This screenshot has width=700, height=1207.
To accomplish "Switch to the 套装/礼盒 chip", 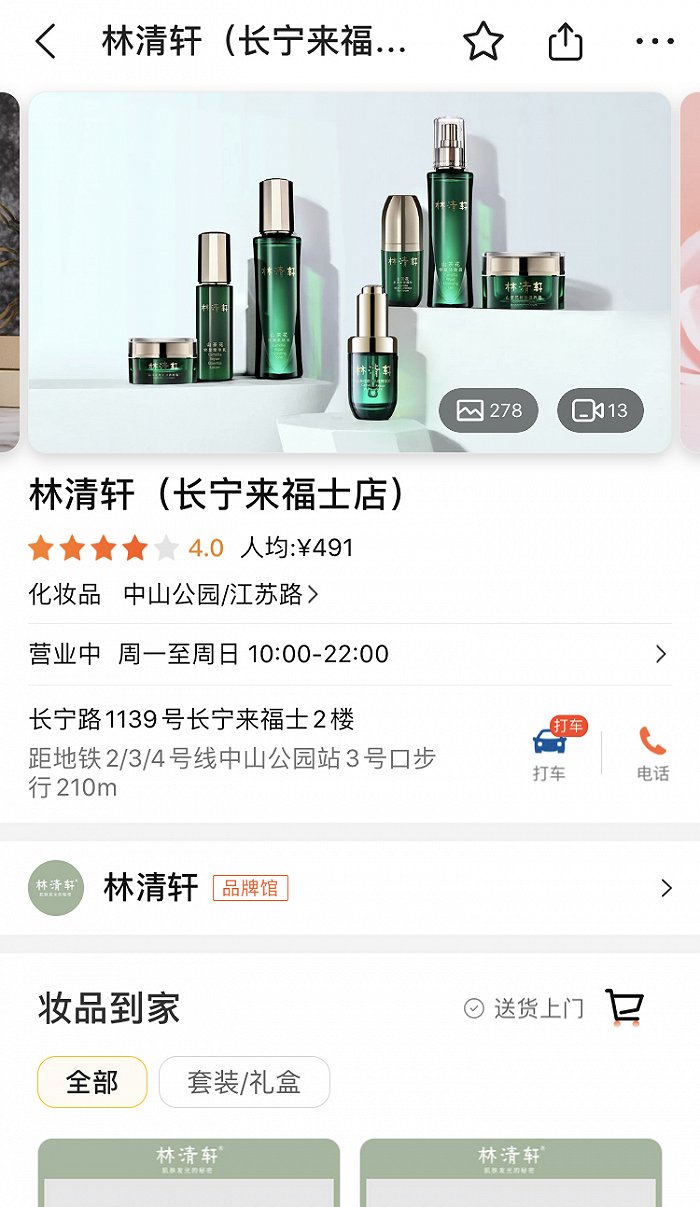I will tap(244, 1082).
